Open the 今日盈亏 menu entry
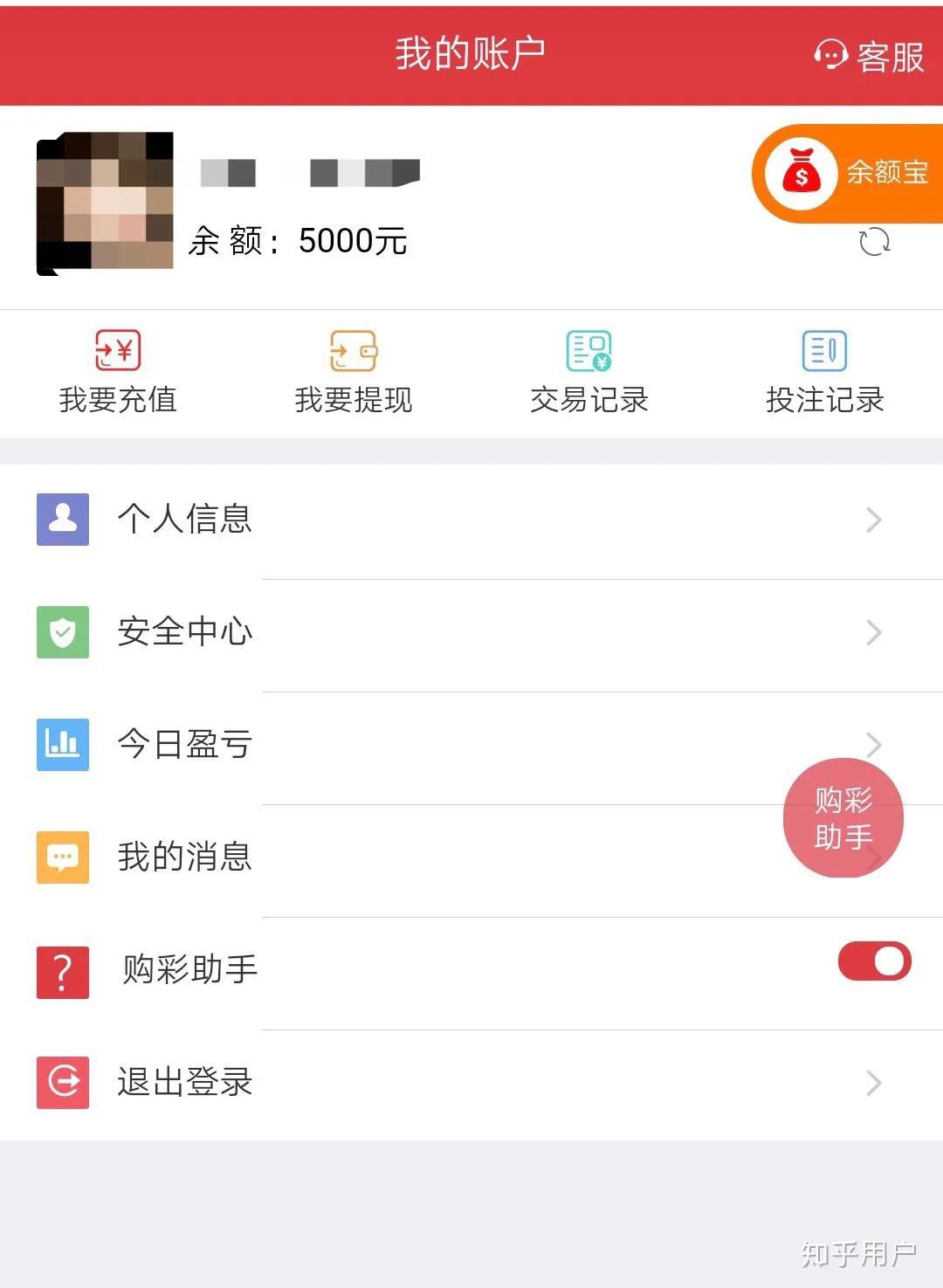 (x=184, y=745)
